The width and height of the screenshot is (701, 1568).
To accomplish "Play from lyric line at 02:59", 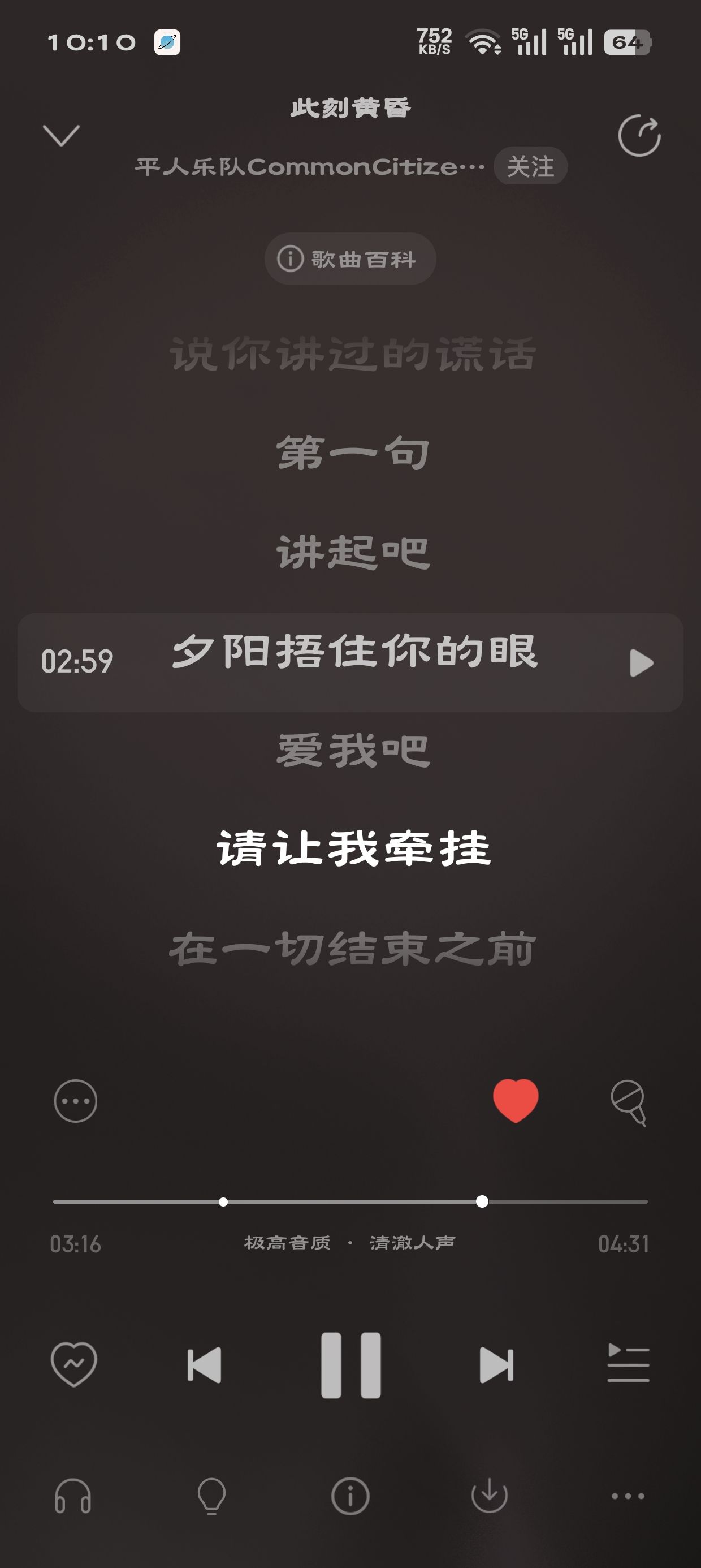I will [641, 663].
